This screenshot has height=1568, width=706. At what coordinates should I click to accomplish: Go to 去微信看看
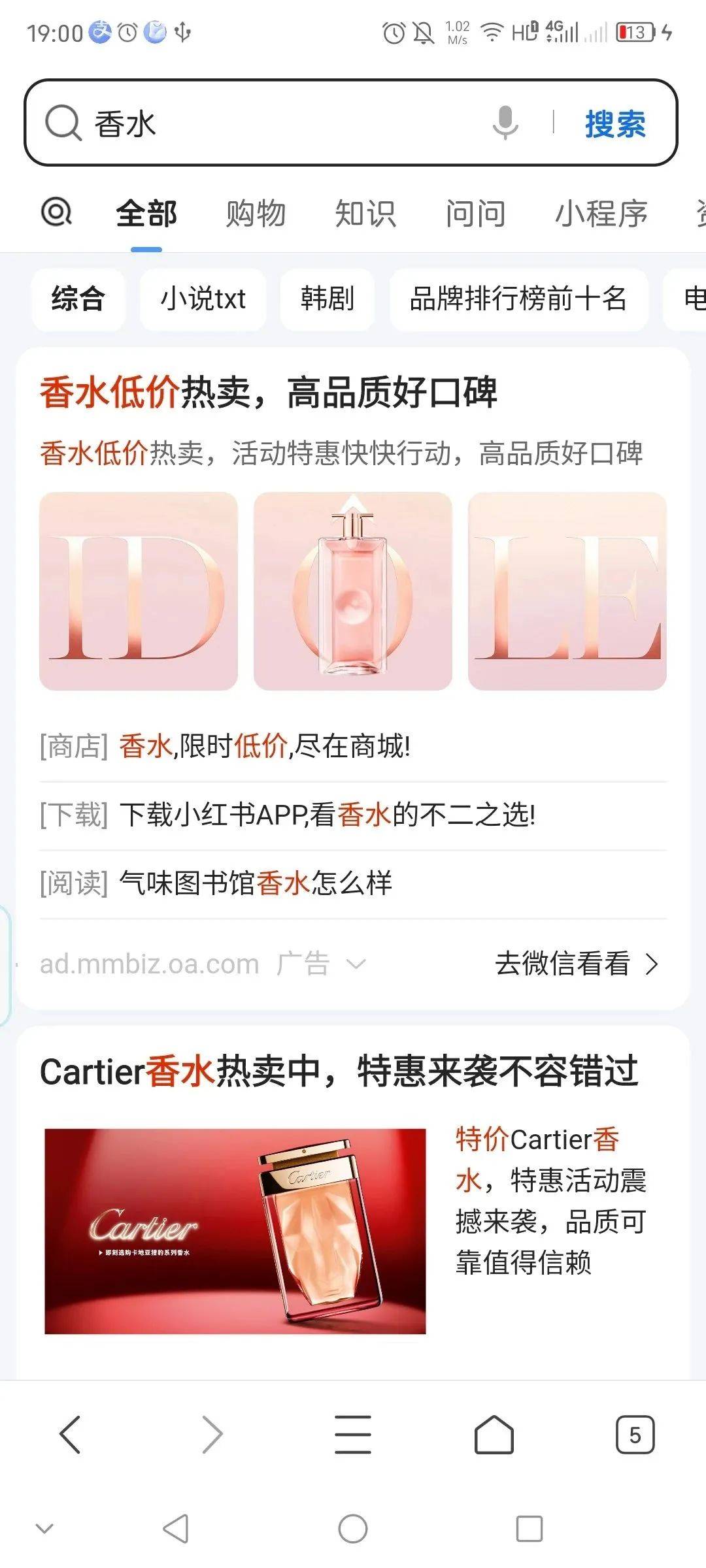[575, 964]
